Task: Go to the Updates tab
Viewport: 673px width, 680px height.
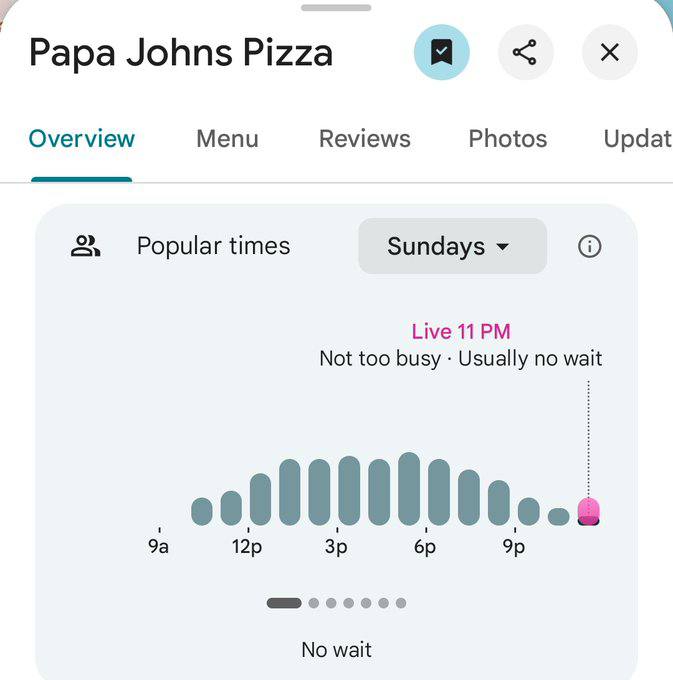Action: point(637,139)
